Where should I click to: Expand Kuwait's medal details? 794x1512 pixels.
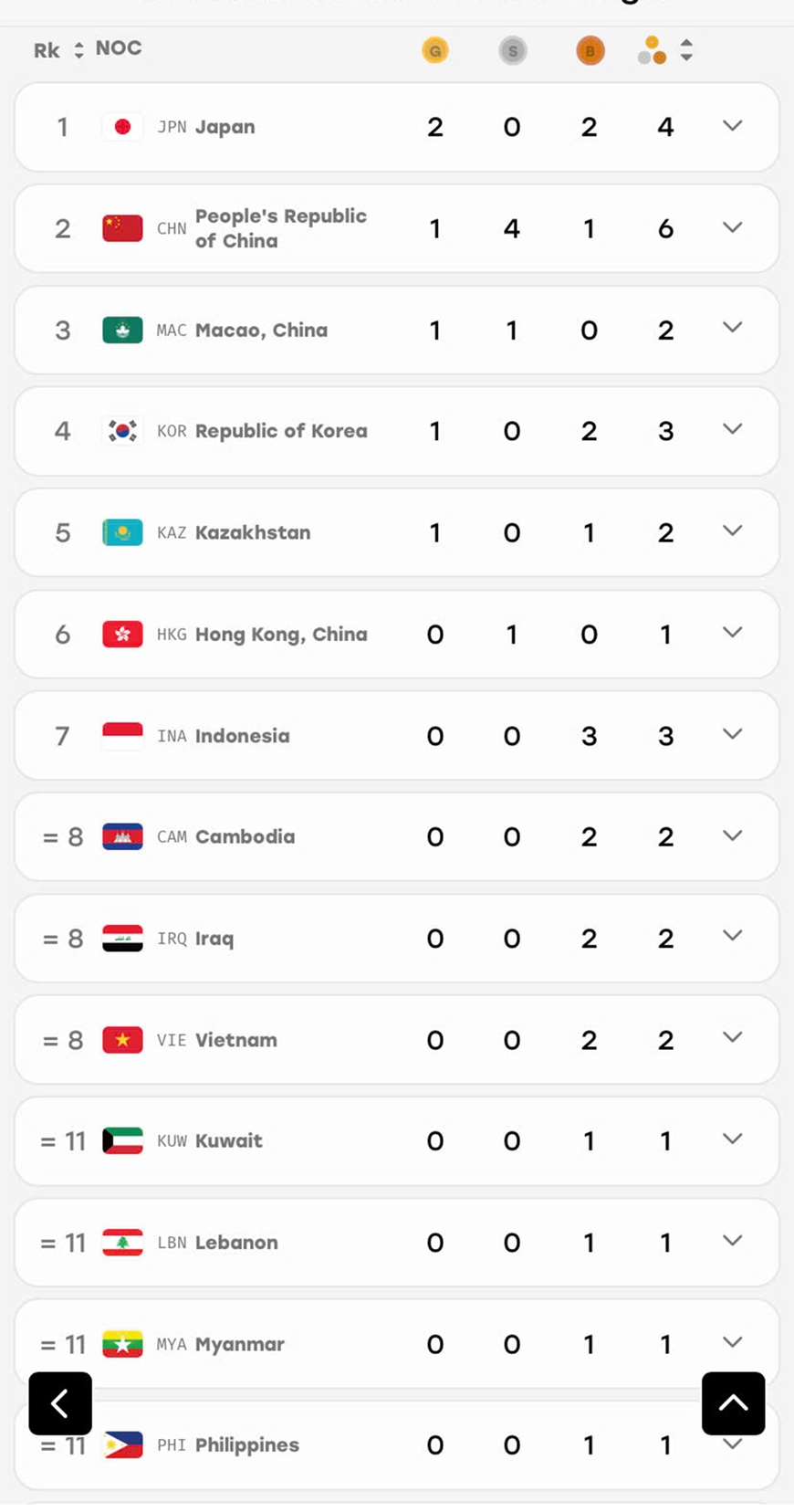[732, 1139]
